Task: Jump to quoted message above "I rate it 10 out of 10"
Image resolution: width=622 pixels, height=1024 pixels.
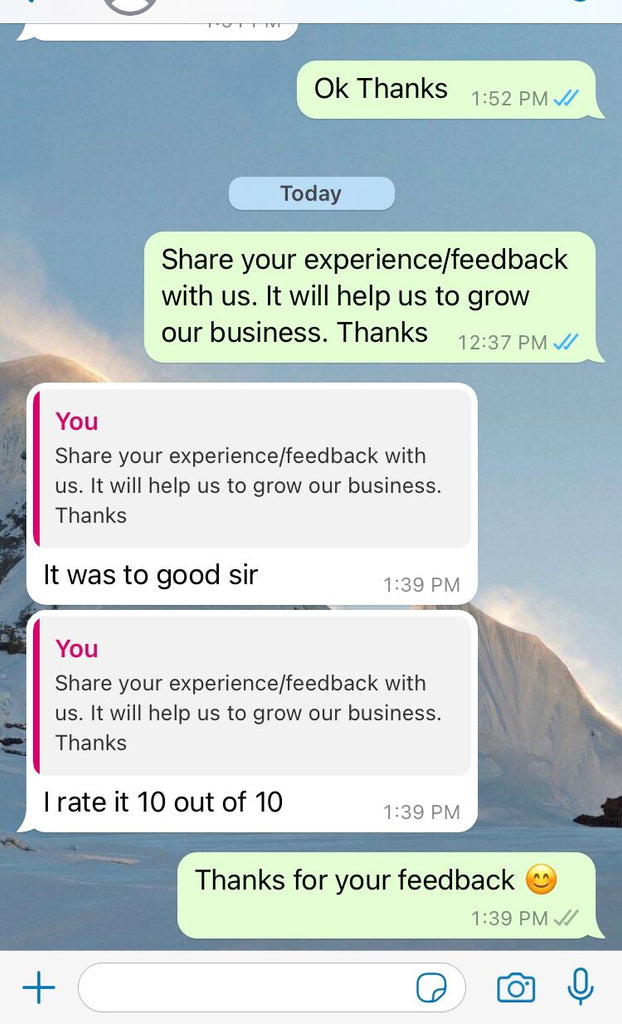Action: tap(252, 695)
